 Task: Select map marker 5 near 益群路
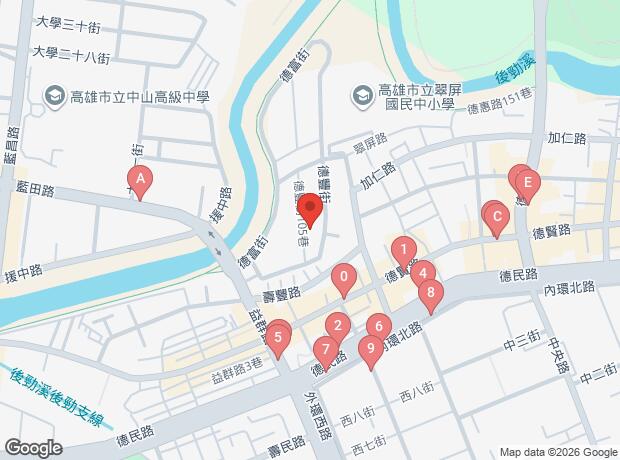(280, 337)
